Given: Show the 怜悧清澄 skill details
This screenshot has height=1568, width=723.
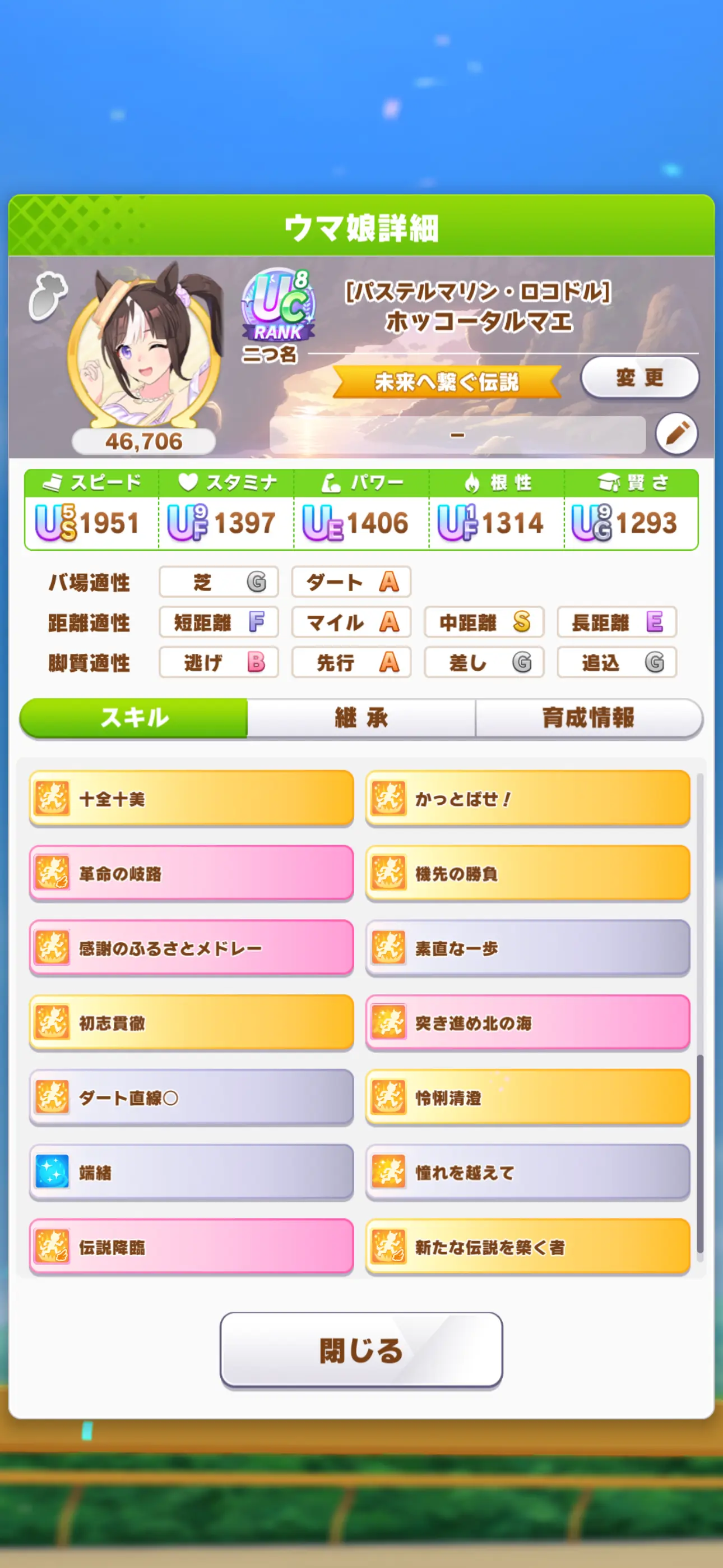Looking at the screenshot, I should pos(527,1097).
